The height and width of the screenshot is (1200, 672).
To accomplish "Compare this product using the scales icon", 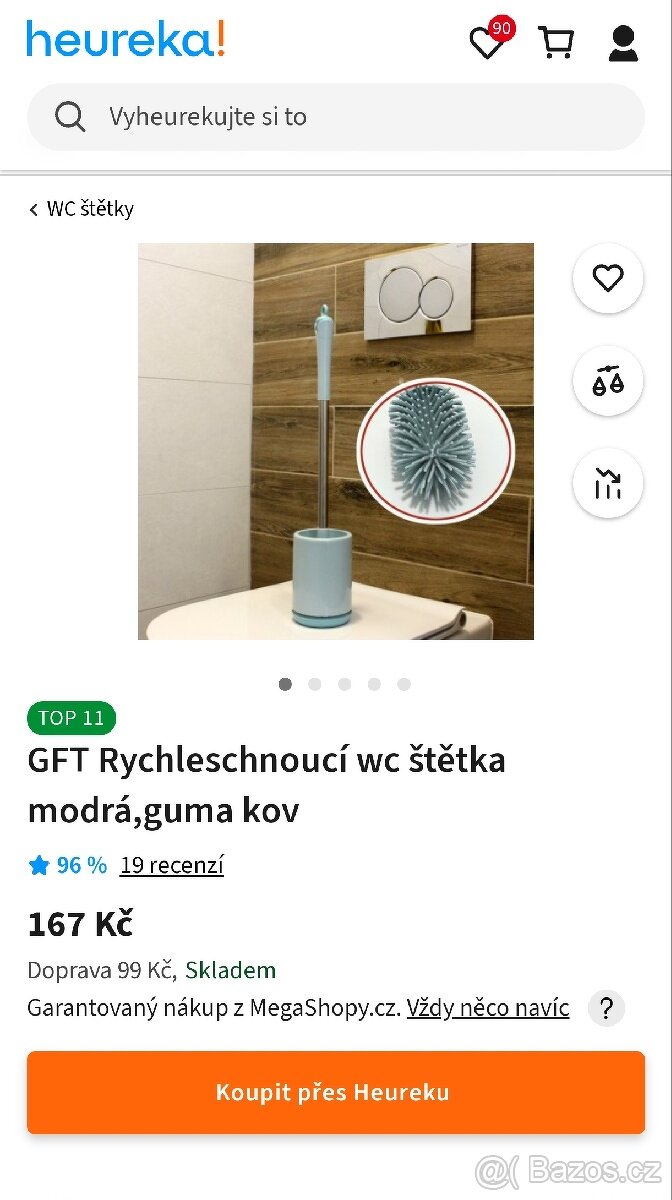I will click(608, 381).
